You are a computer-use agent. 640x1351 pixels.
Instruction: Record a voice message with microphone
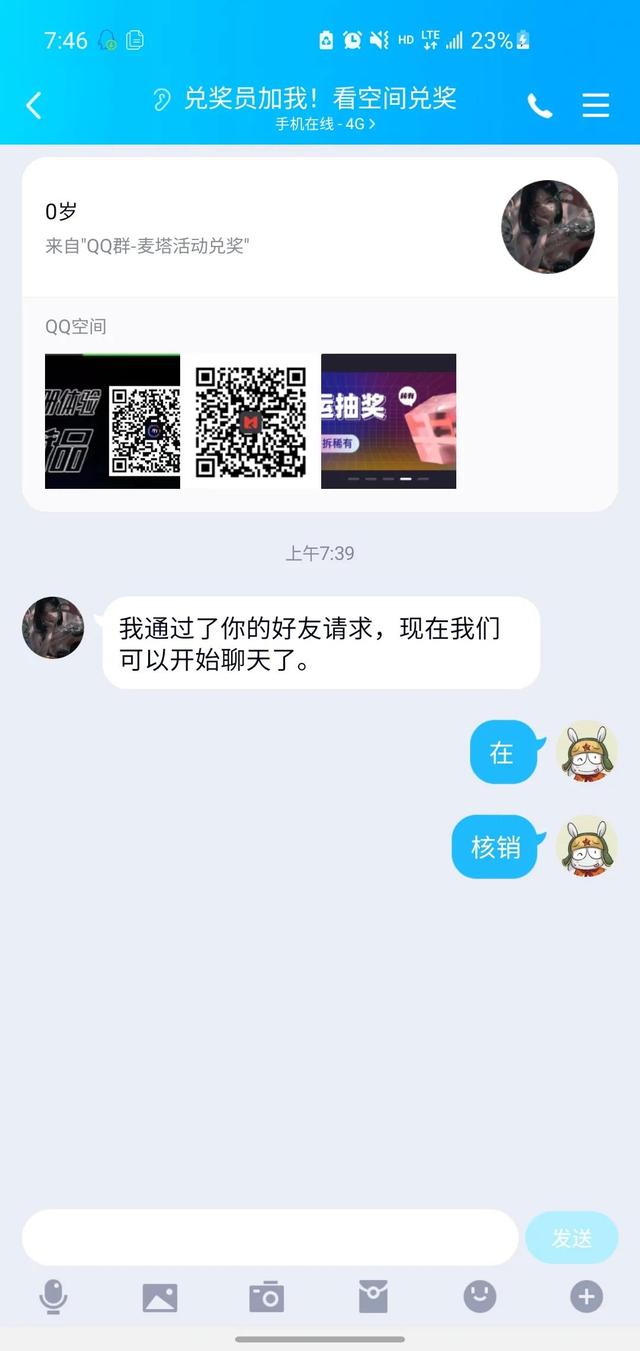pos(53,1297)
